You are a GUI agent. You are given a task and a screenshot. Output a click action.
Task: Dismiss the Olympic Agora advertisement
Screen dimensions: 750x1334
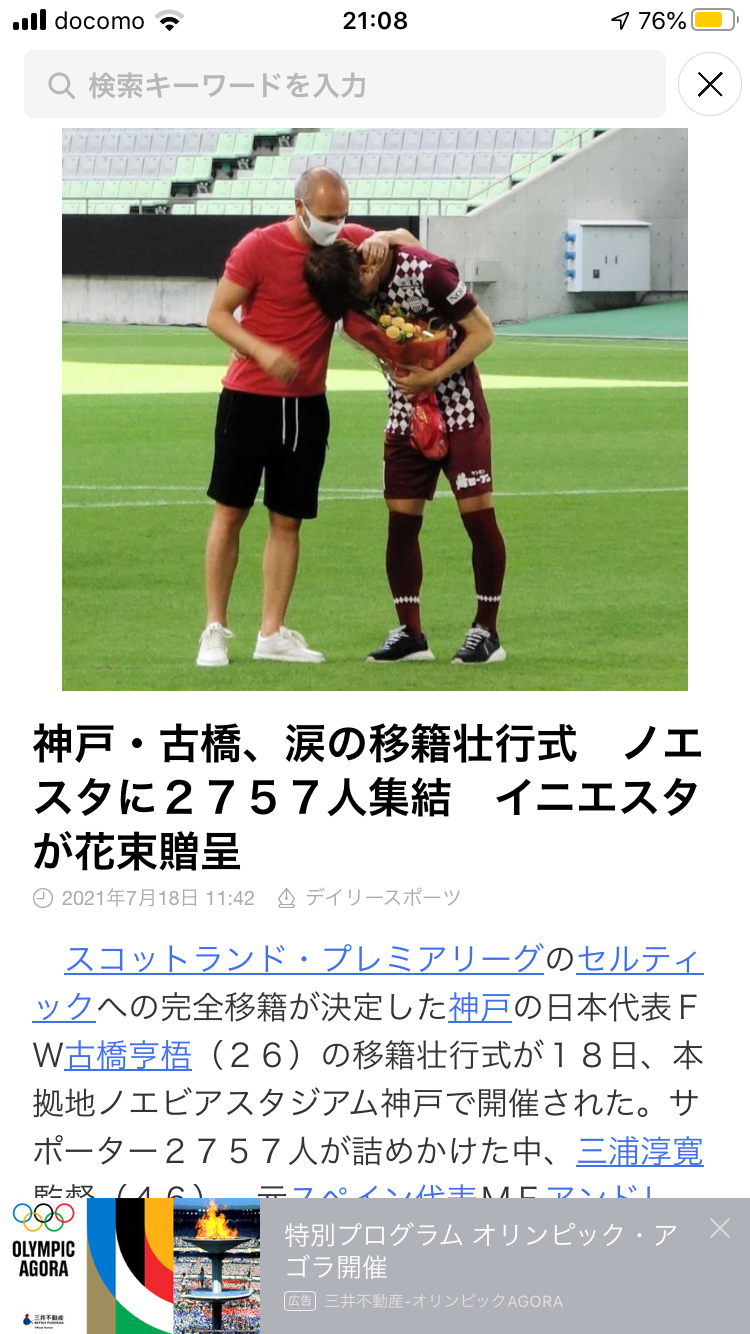coord(720,1228)
